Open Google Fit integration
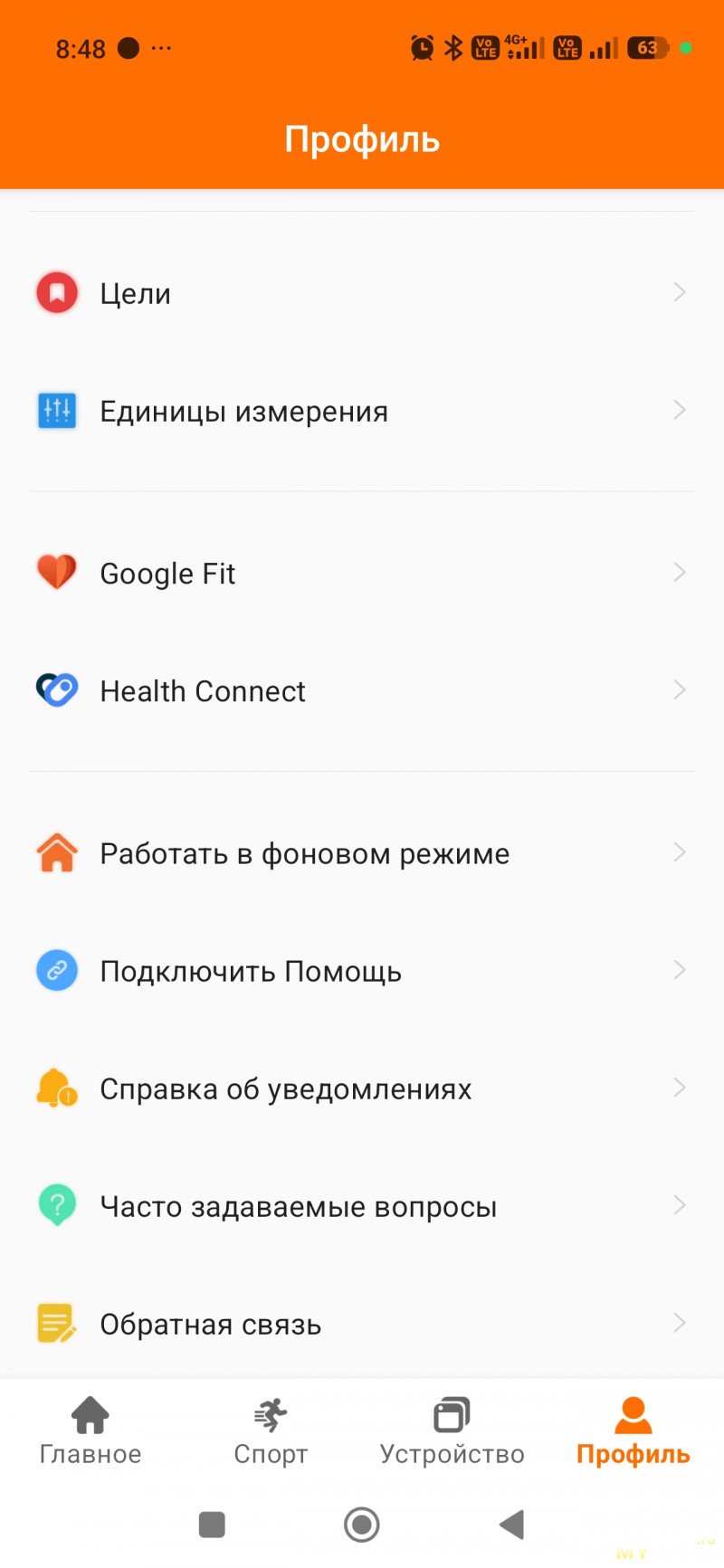Viewport: 724px width, 1568px height. point(362,573)
